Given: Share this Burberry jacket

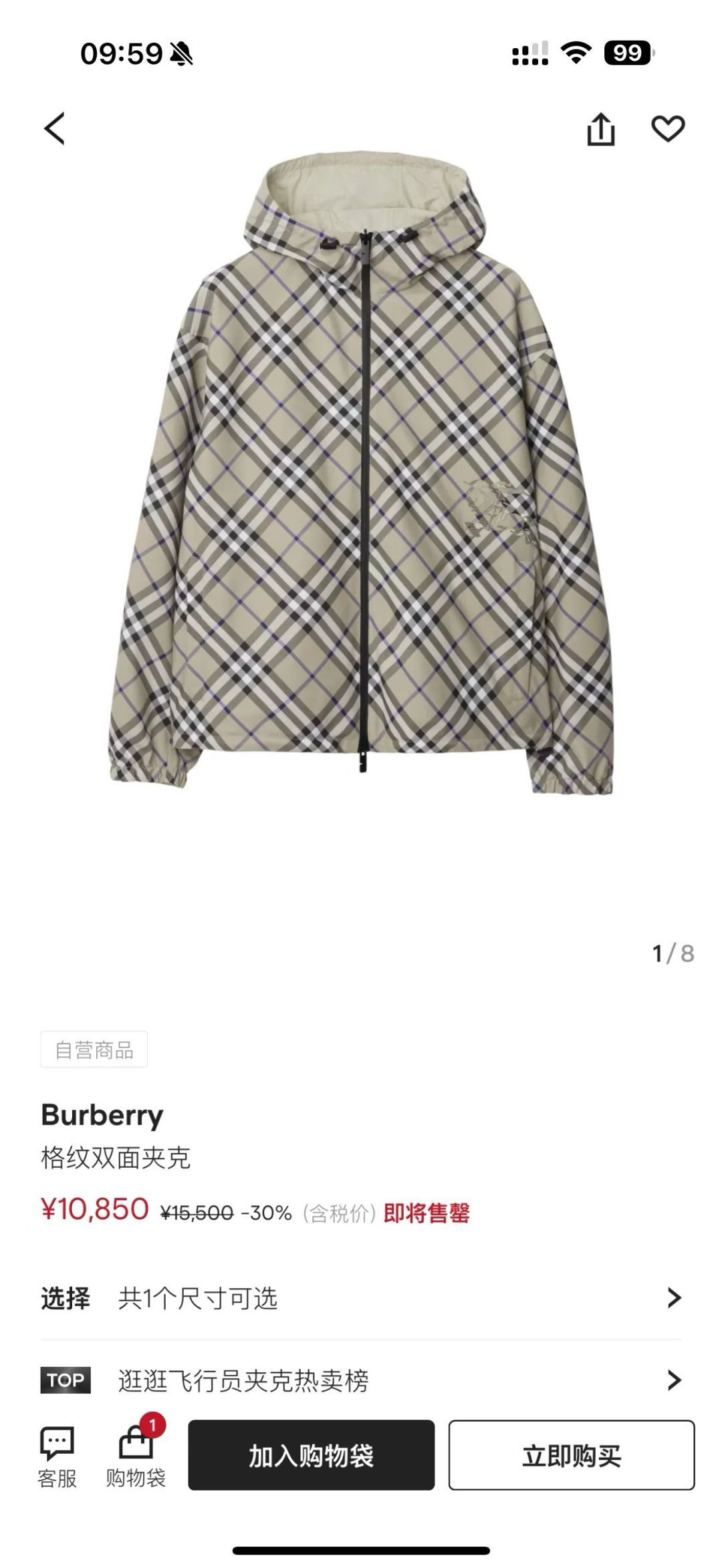Looking at the screenshot, I should pyautogui.click(x=600, y=128).
